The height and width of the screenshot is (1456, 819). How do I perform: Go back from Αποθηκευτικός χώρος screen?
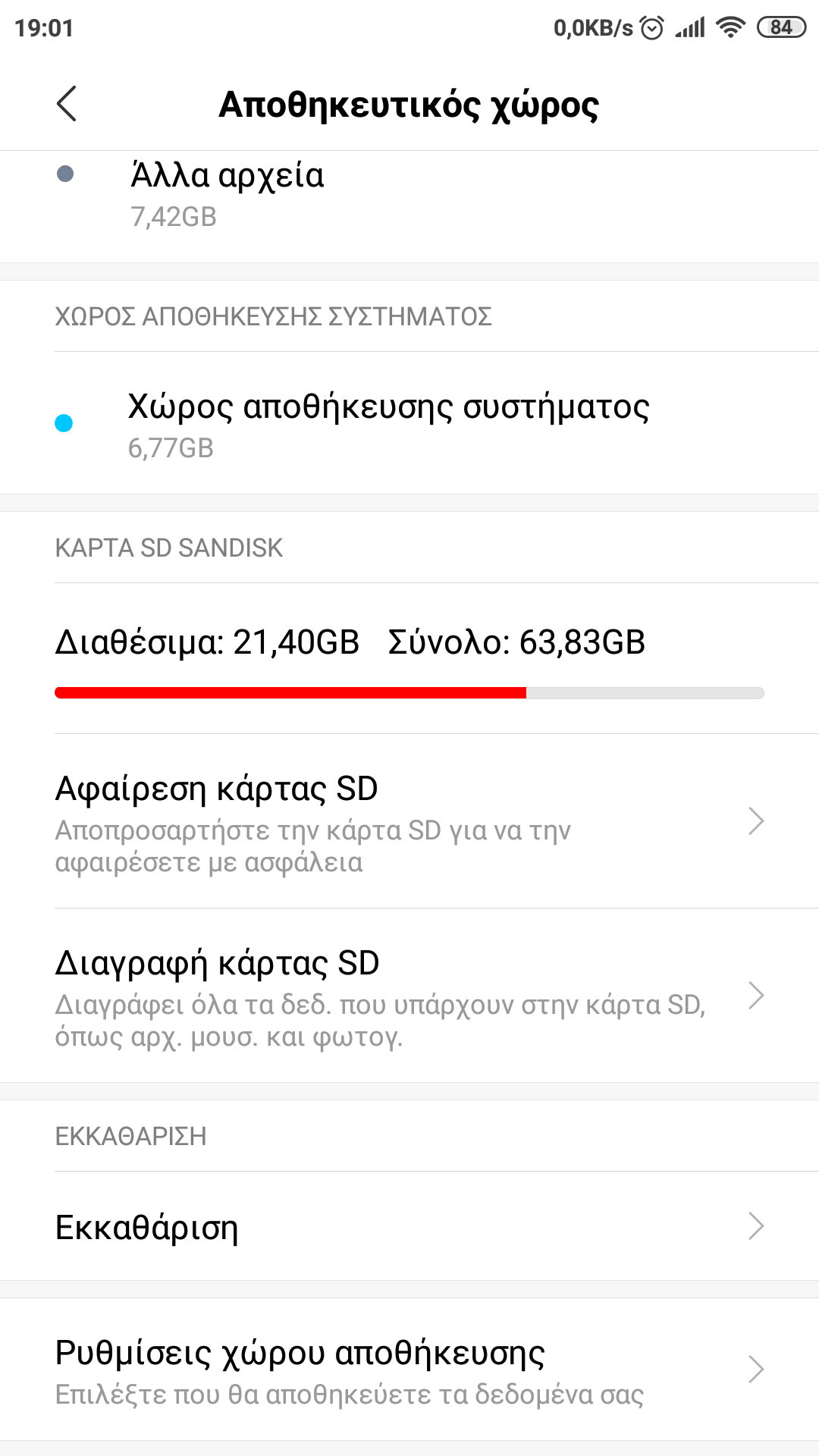click(67, 104)
